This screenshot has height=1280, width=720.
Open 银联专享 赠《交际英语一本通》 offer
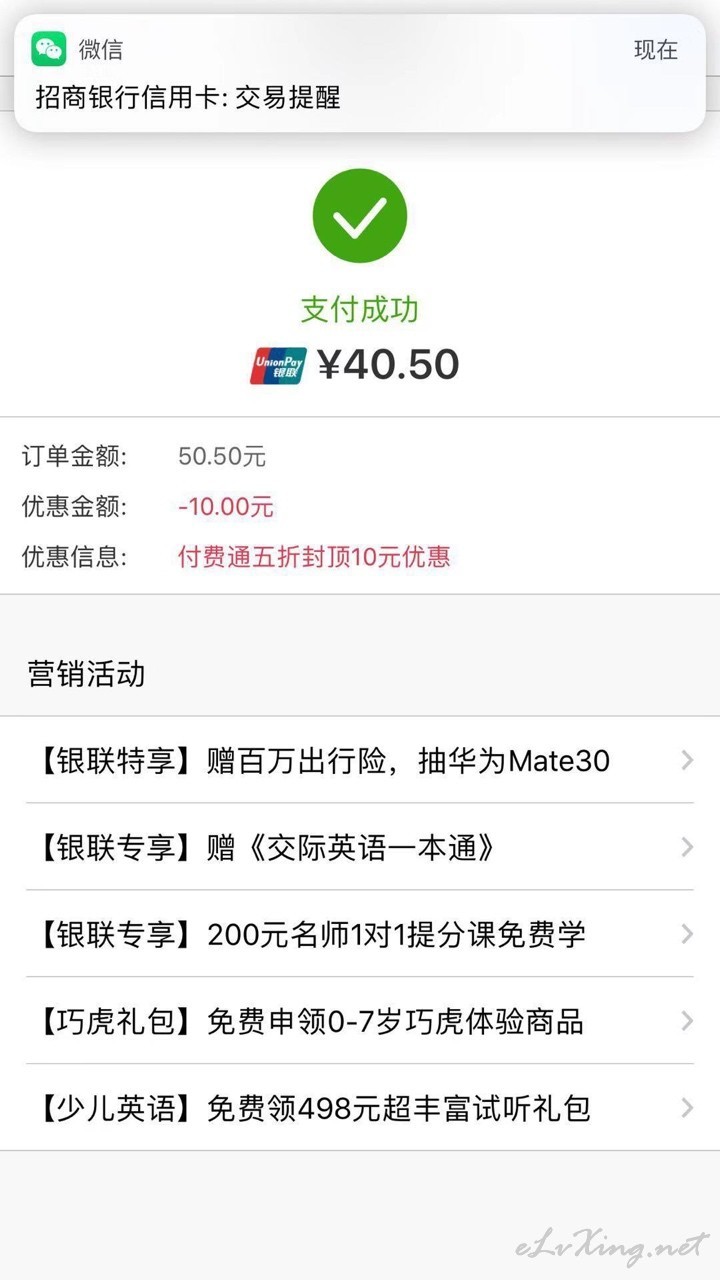tap(360, 847)
